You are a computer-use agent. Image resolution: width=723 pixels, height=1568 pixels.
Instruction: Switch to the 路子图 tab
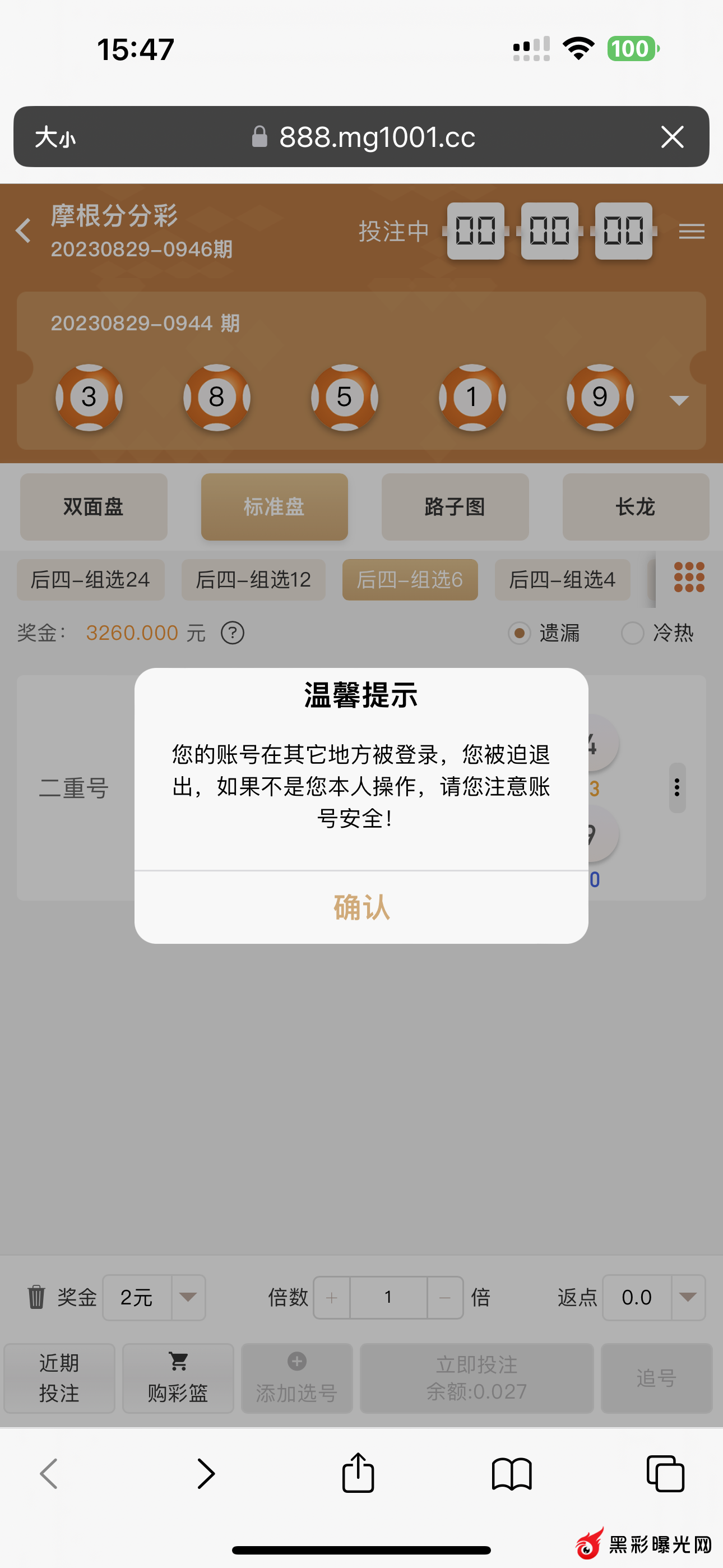click(455, 506)
